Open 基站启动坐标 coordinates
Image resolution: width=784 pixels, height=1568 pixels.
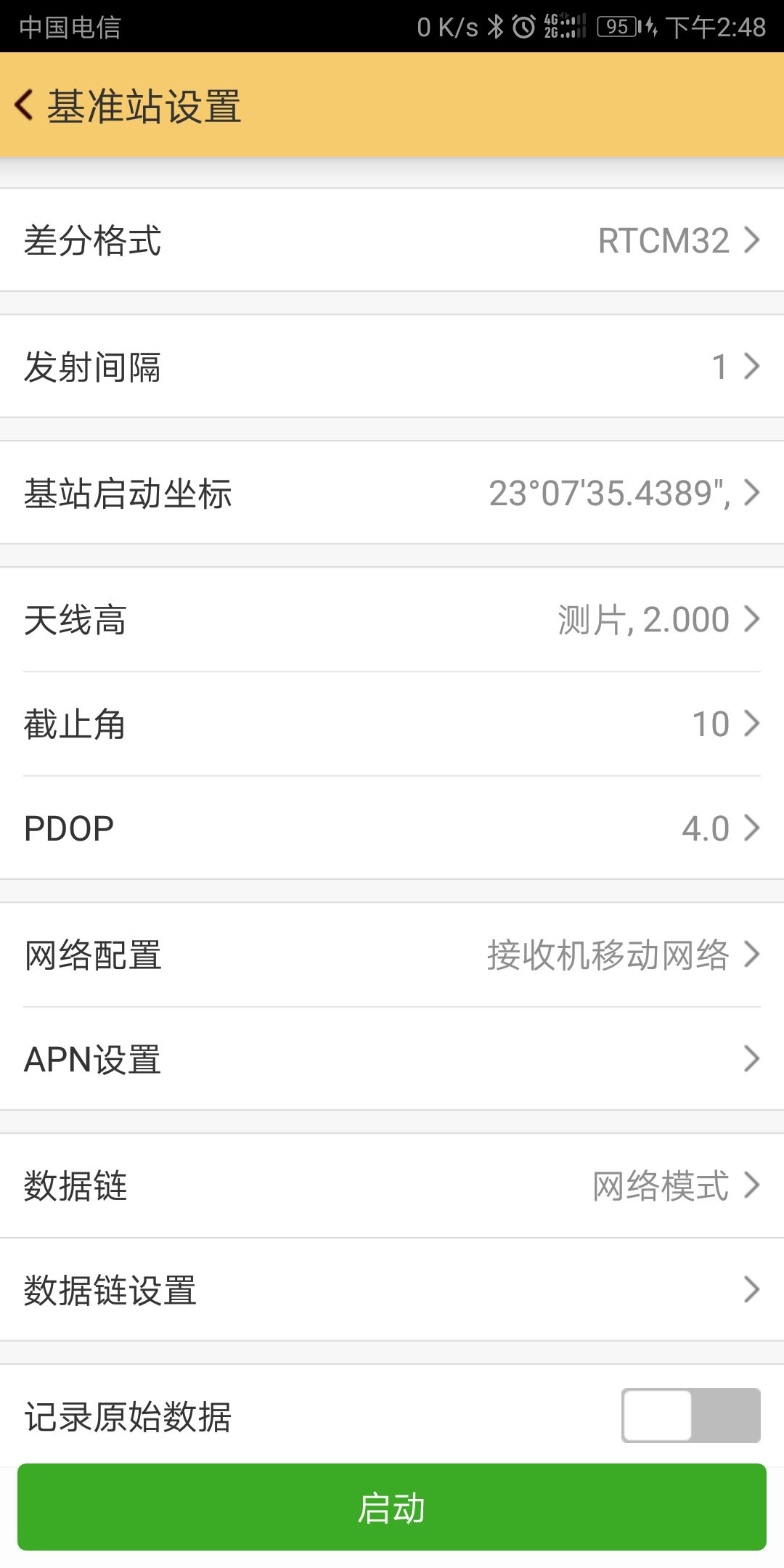[x=392, y=493]
